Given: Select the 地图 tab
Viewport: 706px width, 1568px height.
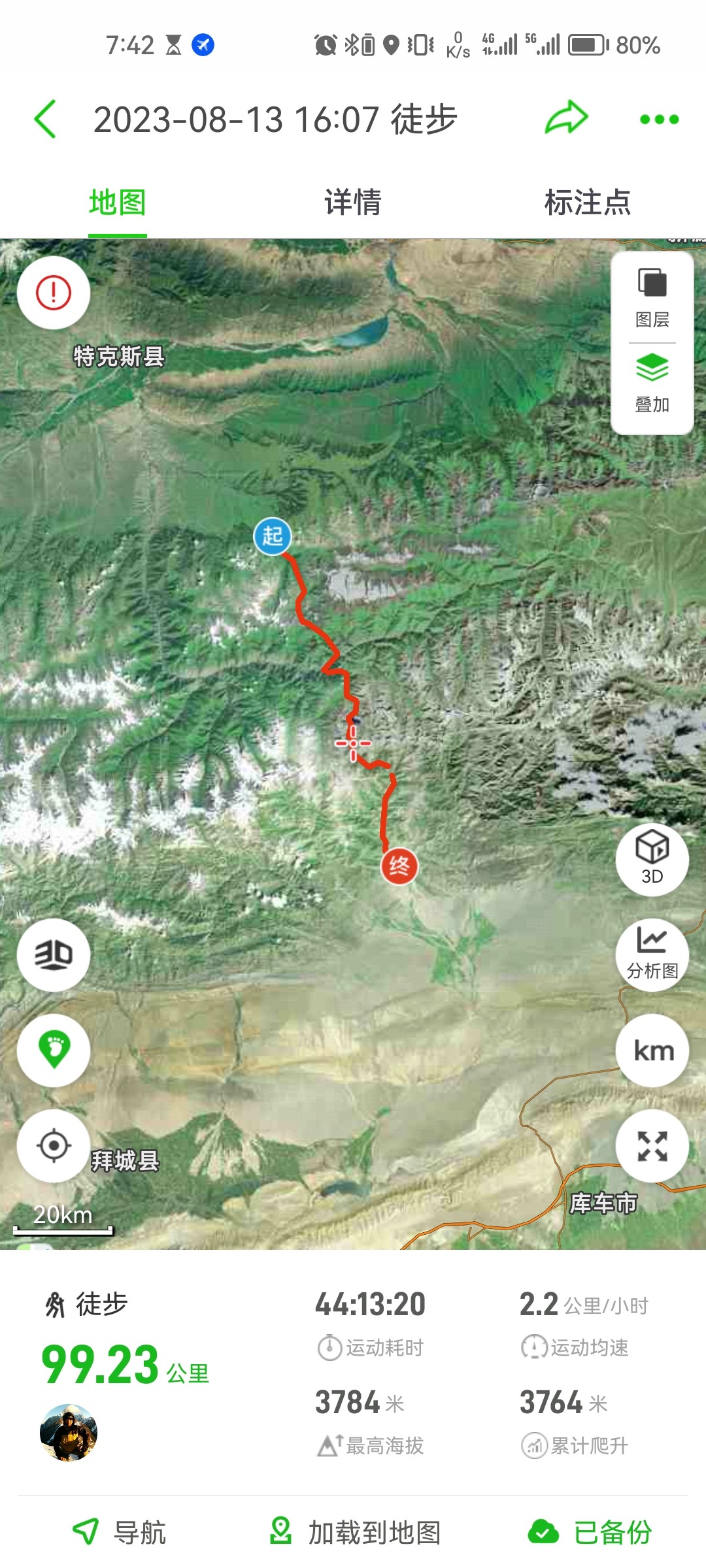Looking at the screenshot, I should pos(118,203).
